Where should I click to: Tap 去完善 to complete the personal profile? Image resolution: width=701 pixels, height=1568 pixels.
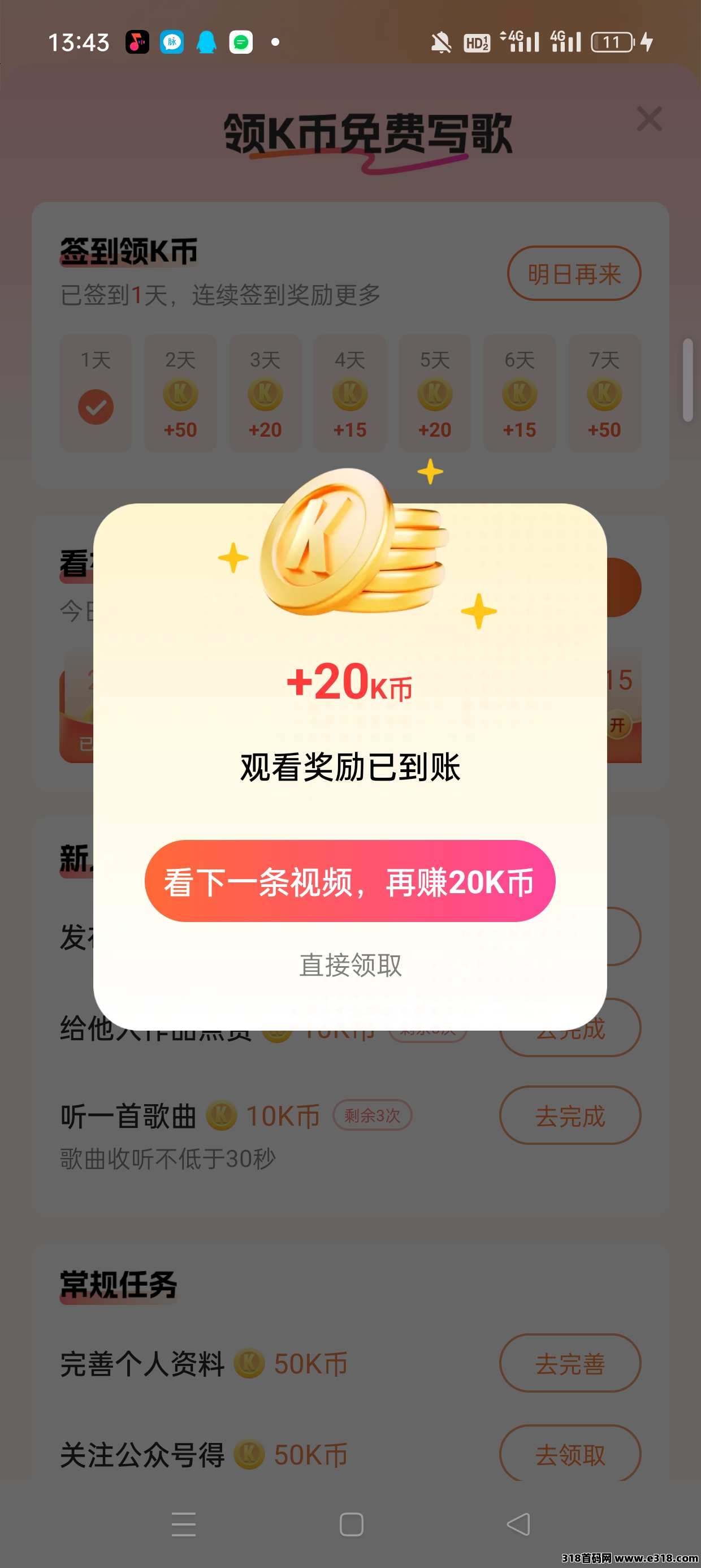(x=570, y=1363)
